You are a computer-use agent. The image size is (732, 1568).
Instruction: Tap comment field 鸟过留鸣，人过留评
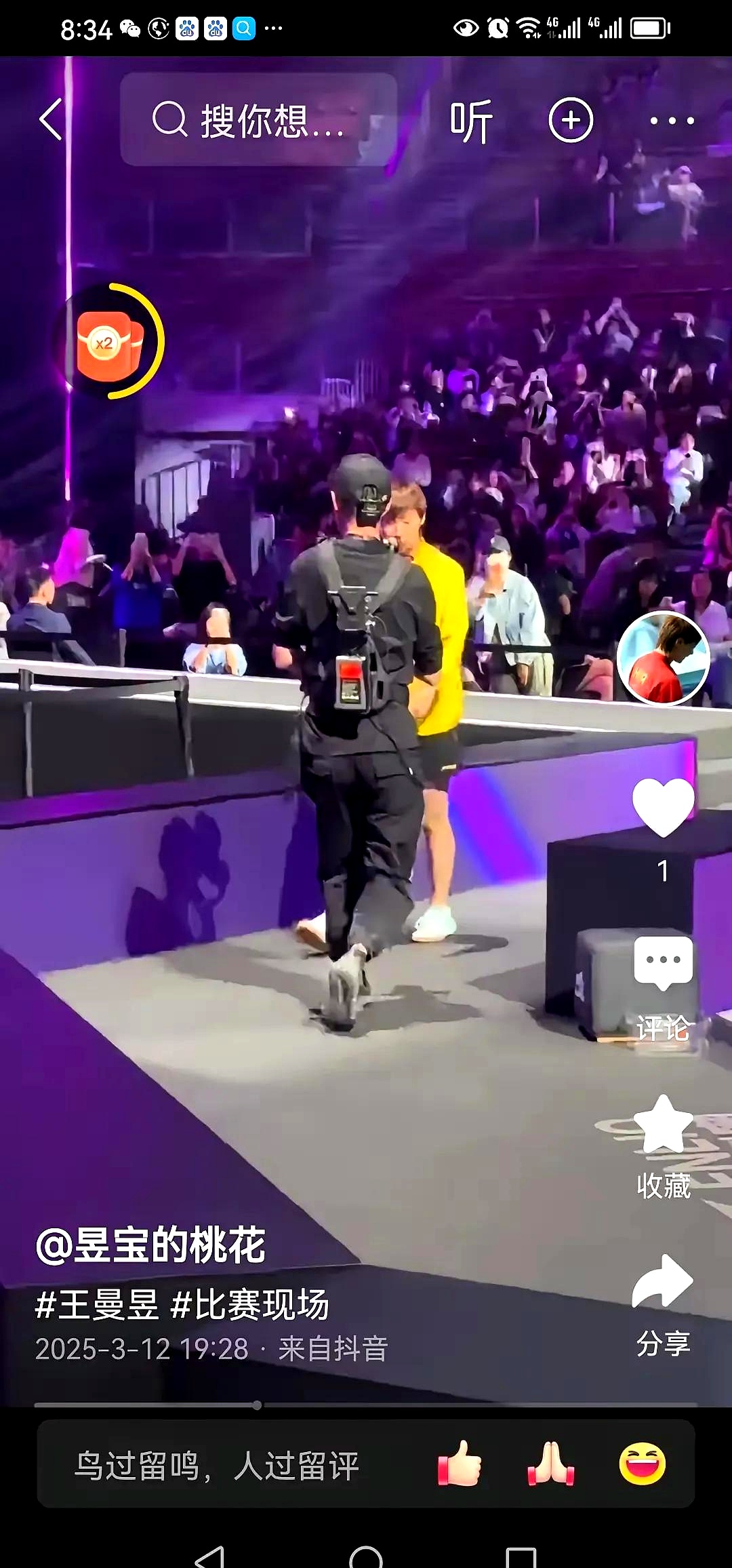tap(217, 1465)
